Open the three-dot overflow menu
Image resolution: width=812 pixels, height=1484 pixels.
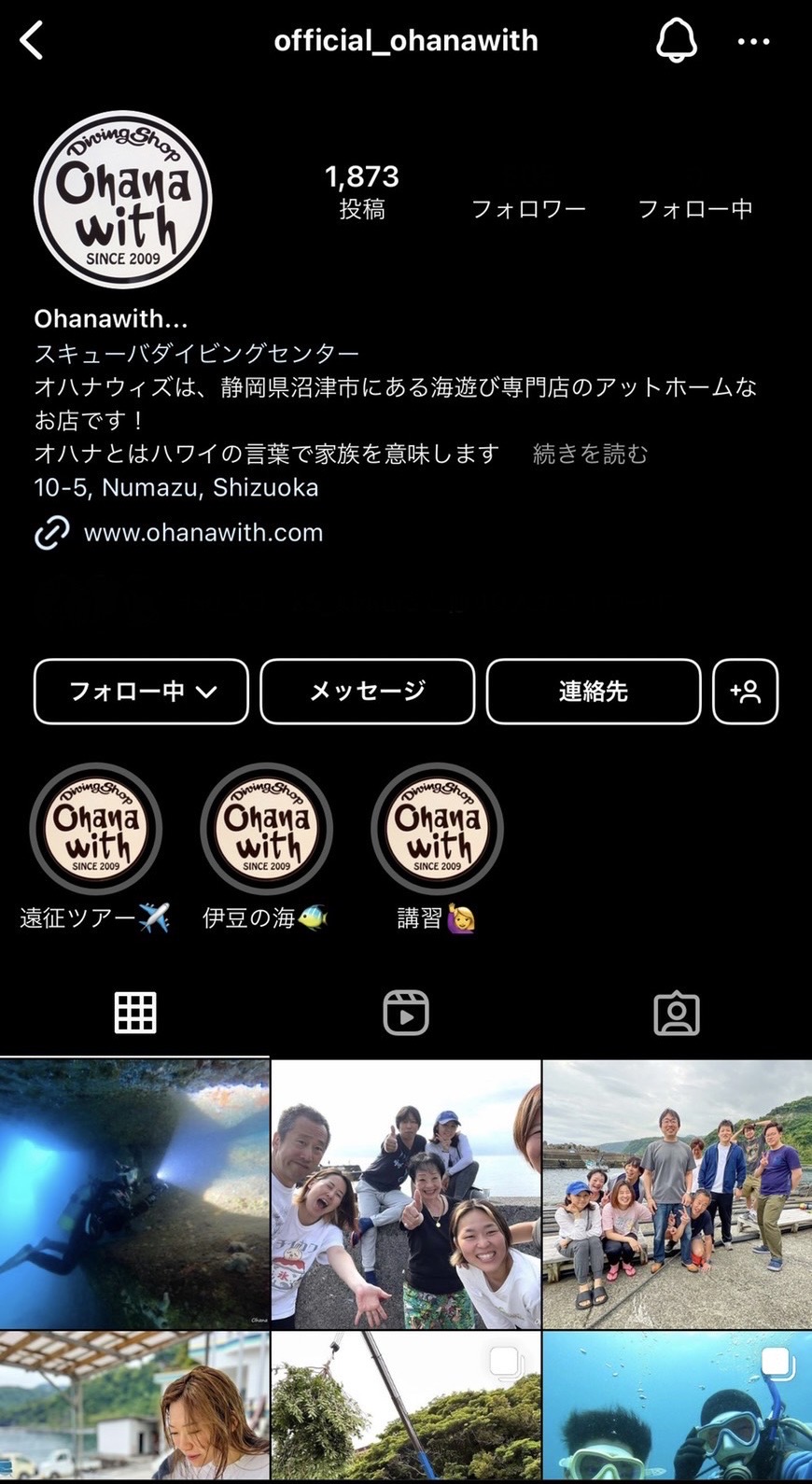pyautogui.click(x=753, y=42)
